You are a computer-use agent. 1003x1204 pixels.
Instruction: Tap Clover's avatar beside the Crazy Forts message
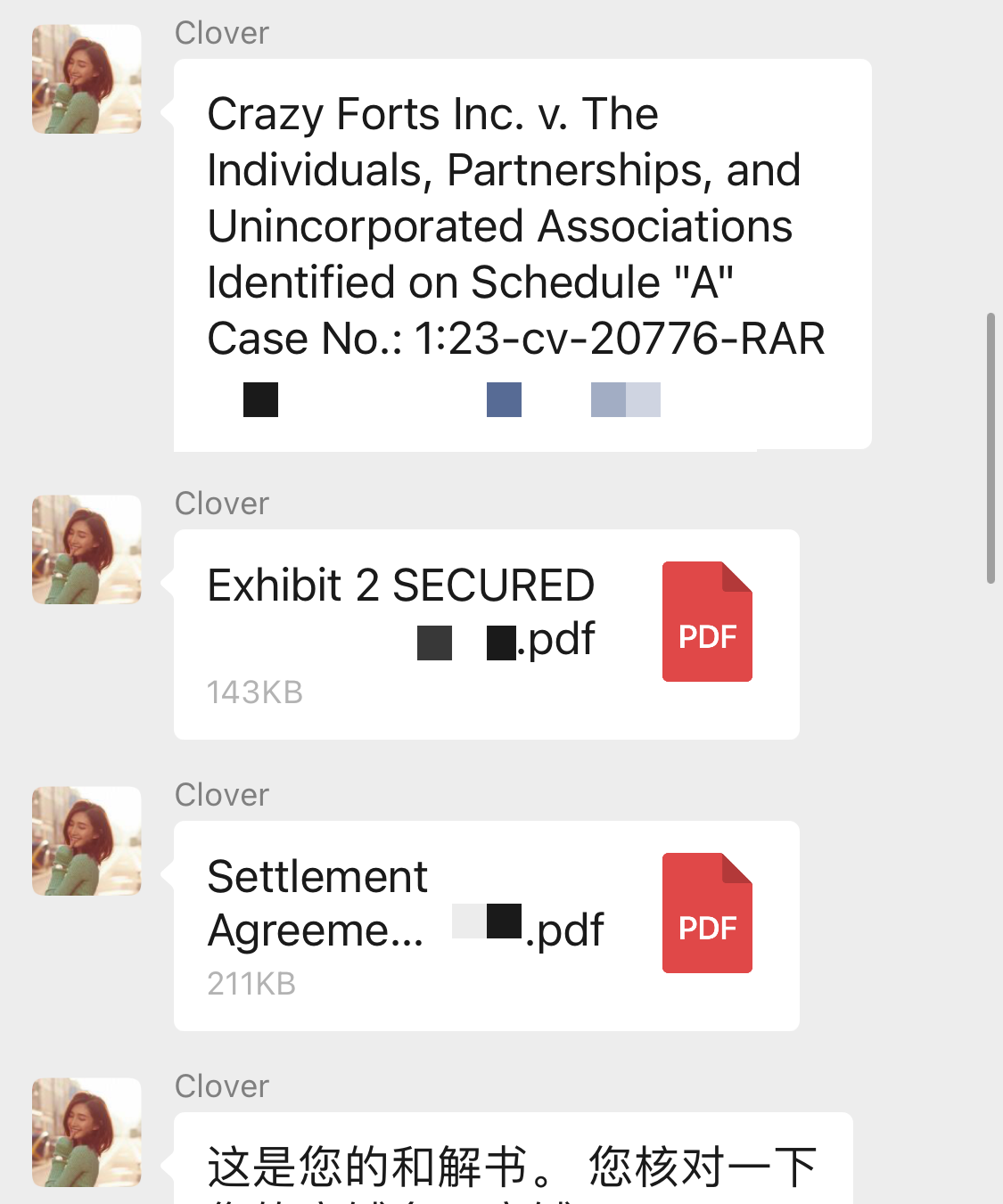(x=86, y=79)
